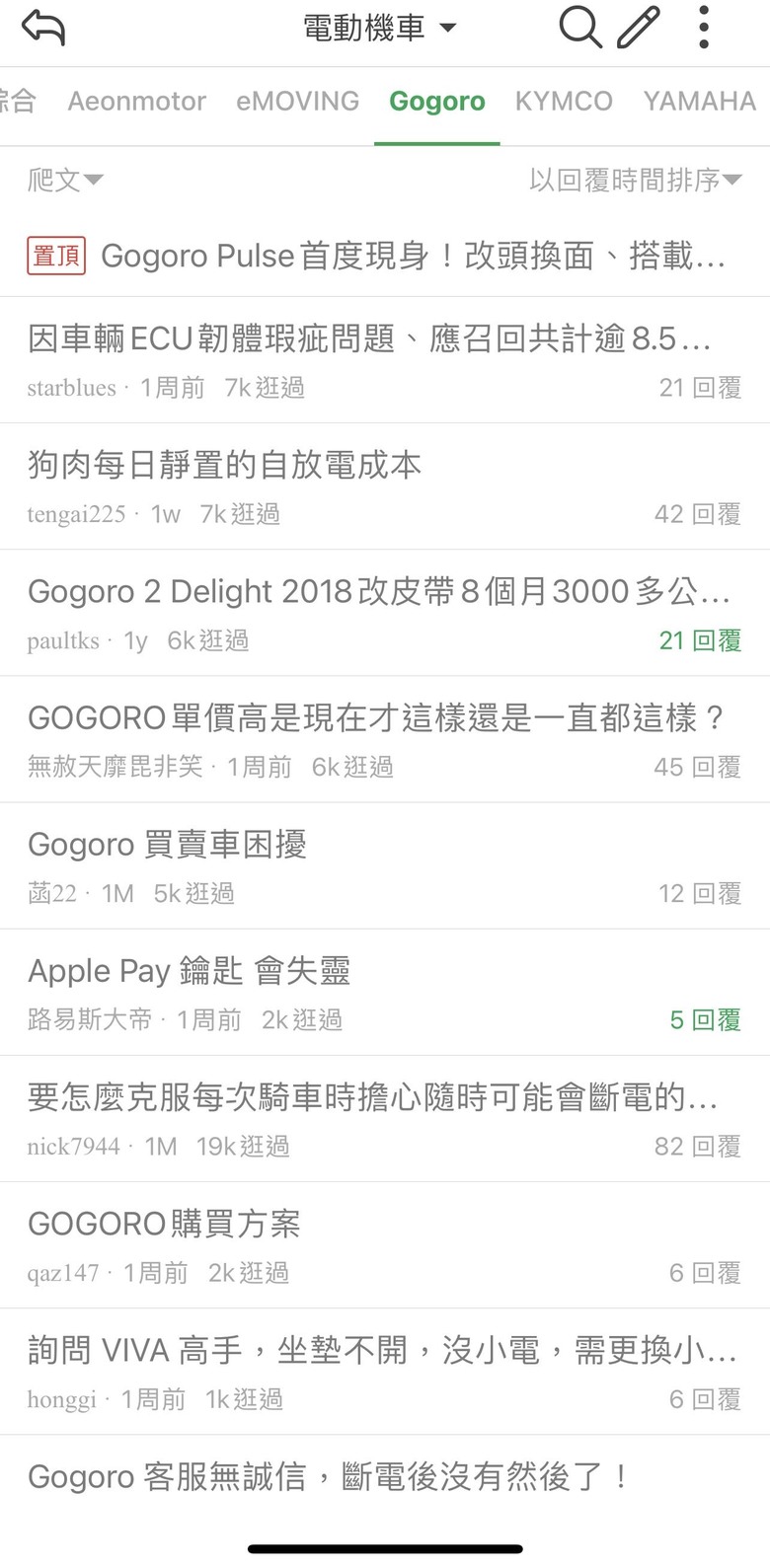
Task: Expand the 電動機車 forum dropdown
Action: [379, 28]
